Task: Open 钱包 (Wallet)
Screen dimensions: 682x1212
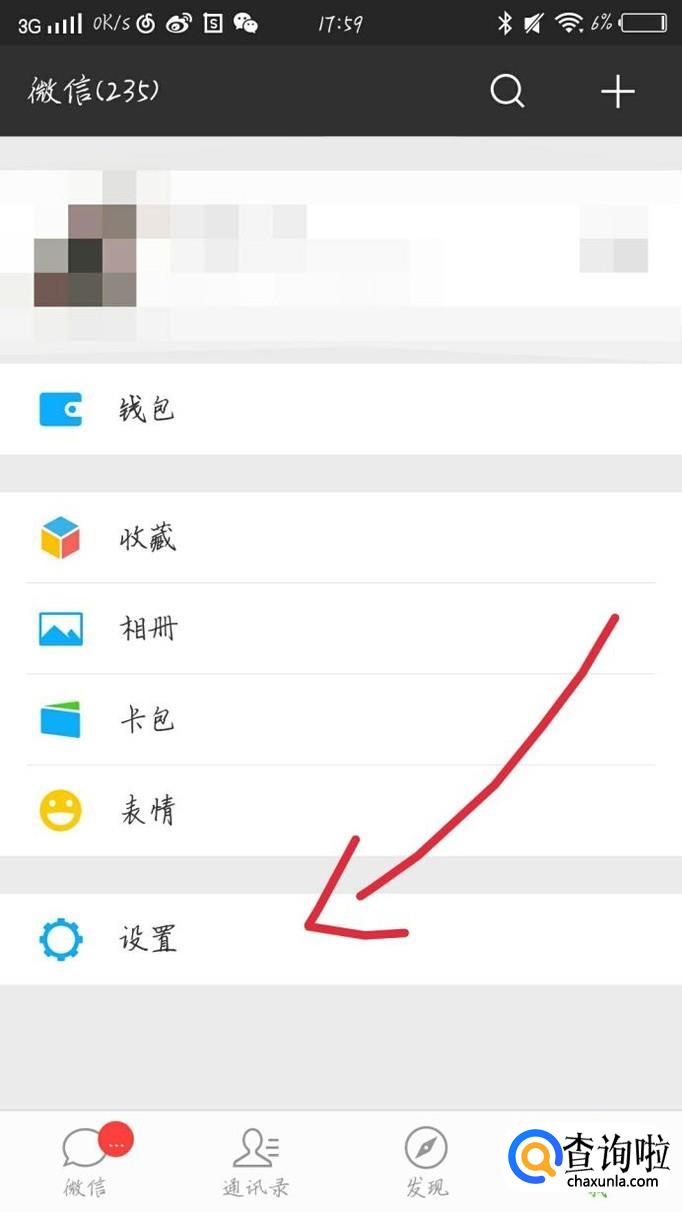Action: click(x=341, y=409)
